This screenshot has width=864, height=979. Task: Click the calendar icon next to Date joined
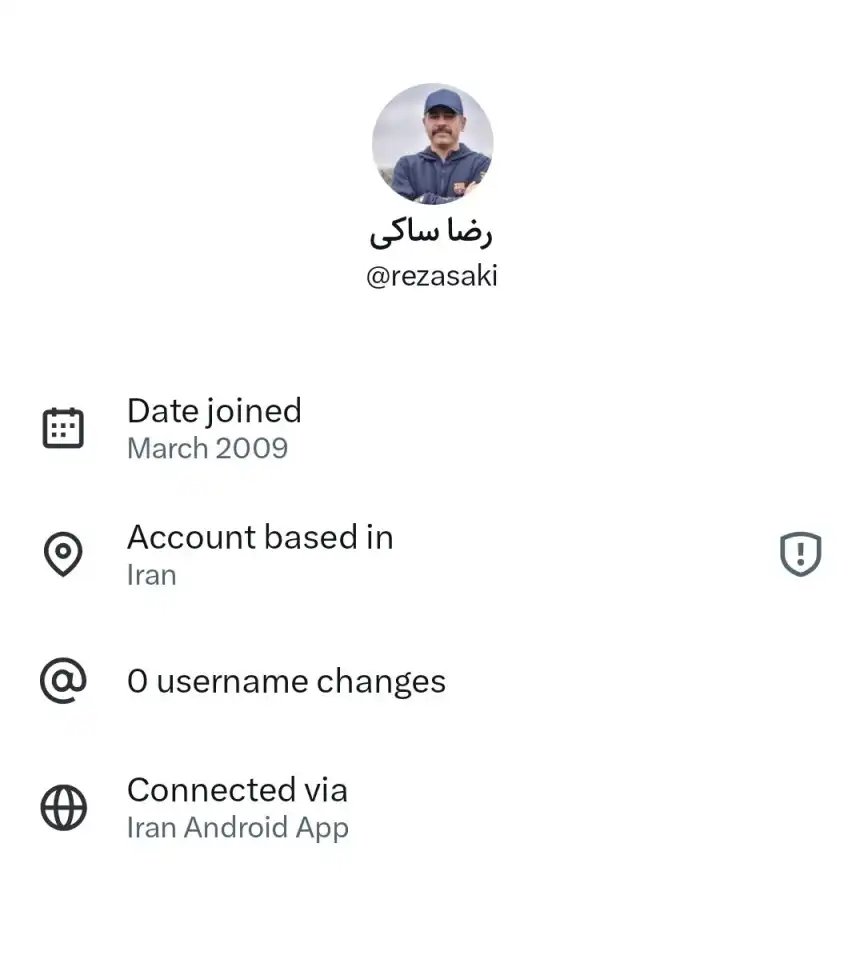coord(63,426)
